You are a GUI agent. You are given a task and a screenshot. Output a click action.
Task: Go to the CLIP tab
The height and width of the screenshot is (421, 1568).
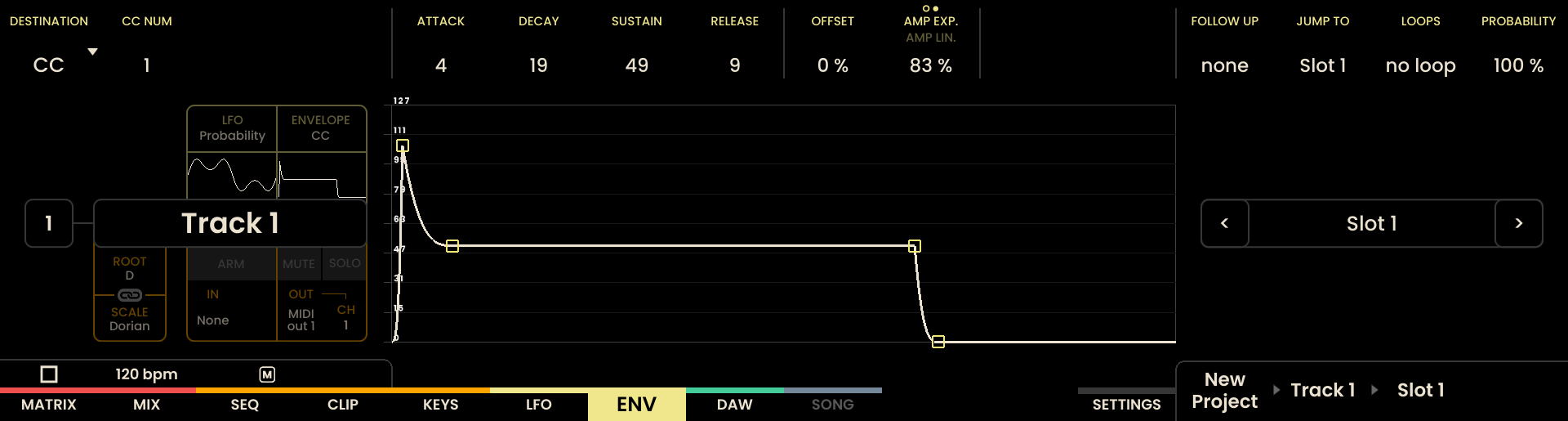(x=343, y=405)
